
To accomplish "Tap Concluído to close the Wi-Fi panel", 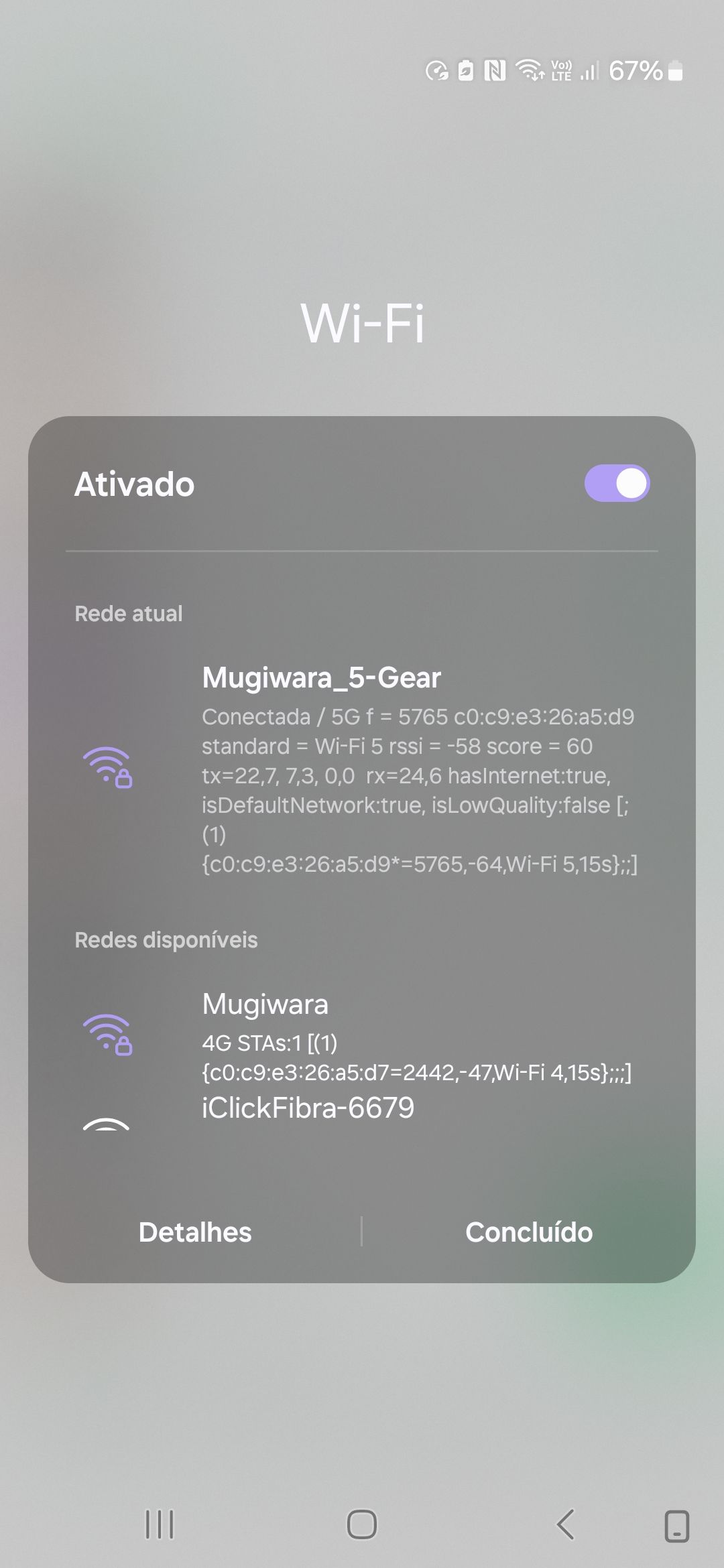I will pos(529,1232).
